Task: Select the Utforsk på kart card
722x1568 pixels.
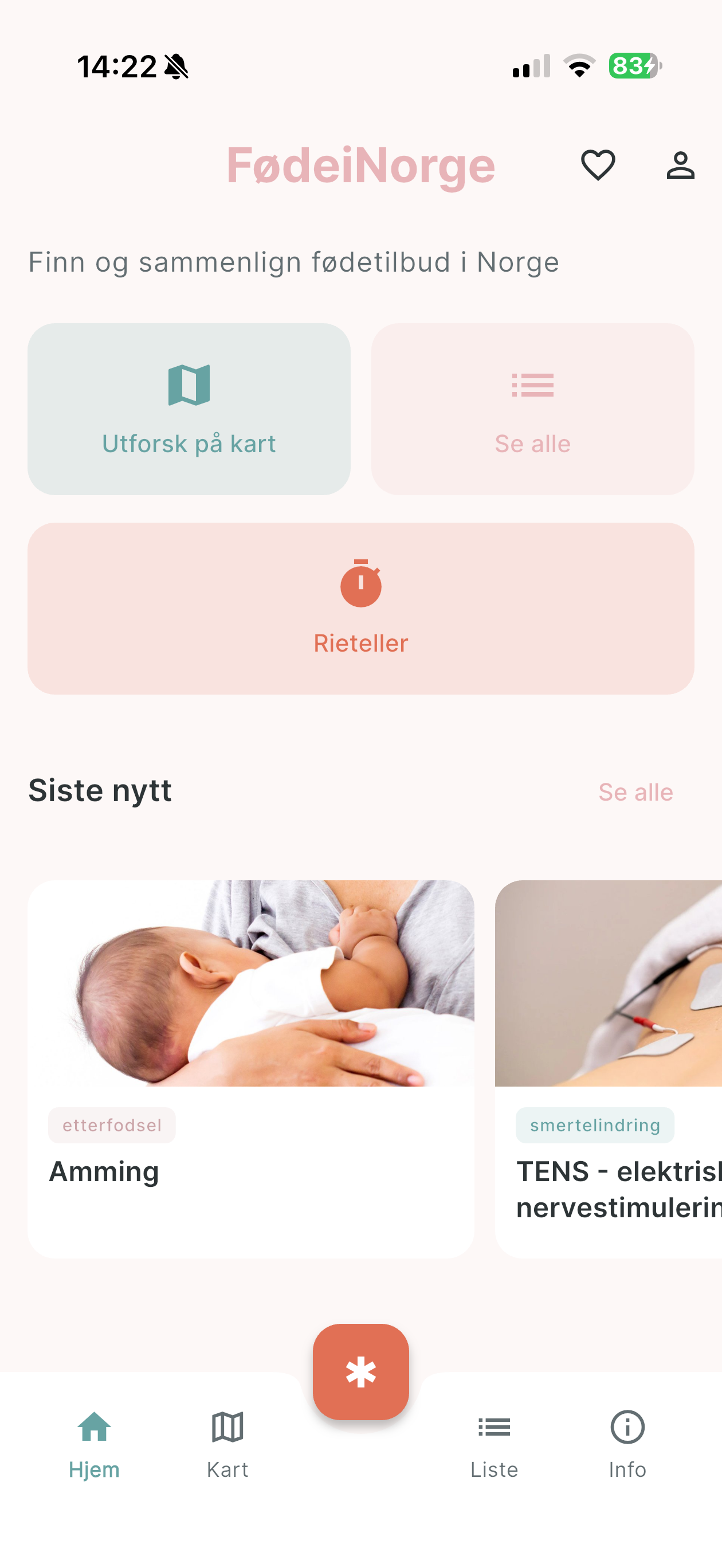Action: click(189, 409)
